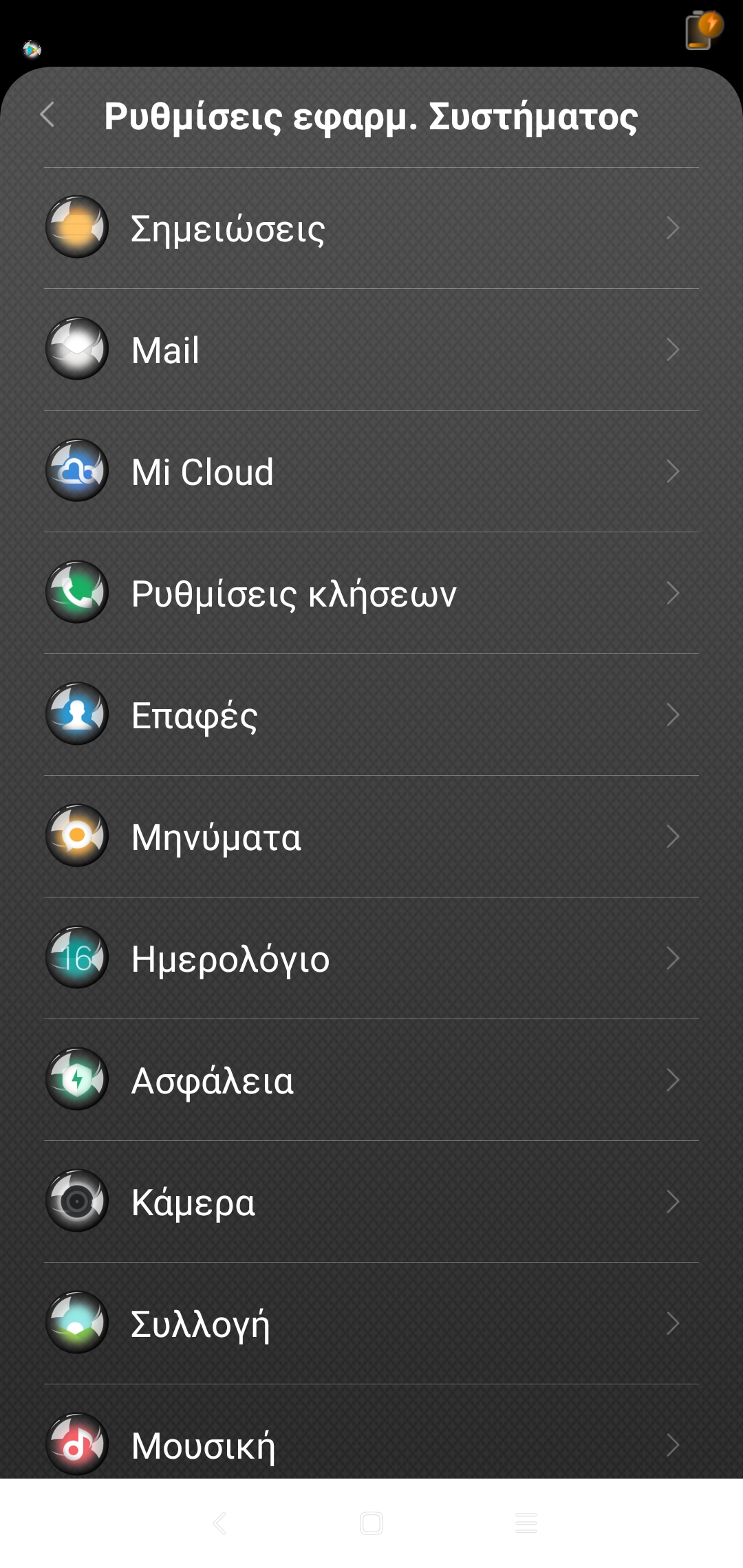Go back using the header arrow

[47, 115]
